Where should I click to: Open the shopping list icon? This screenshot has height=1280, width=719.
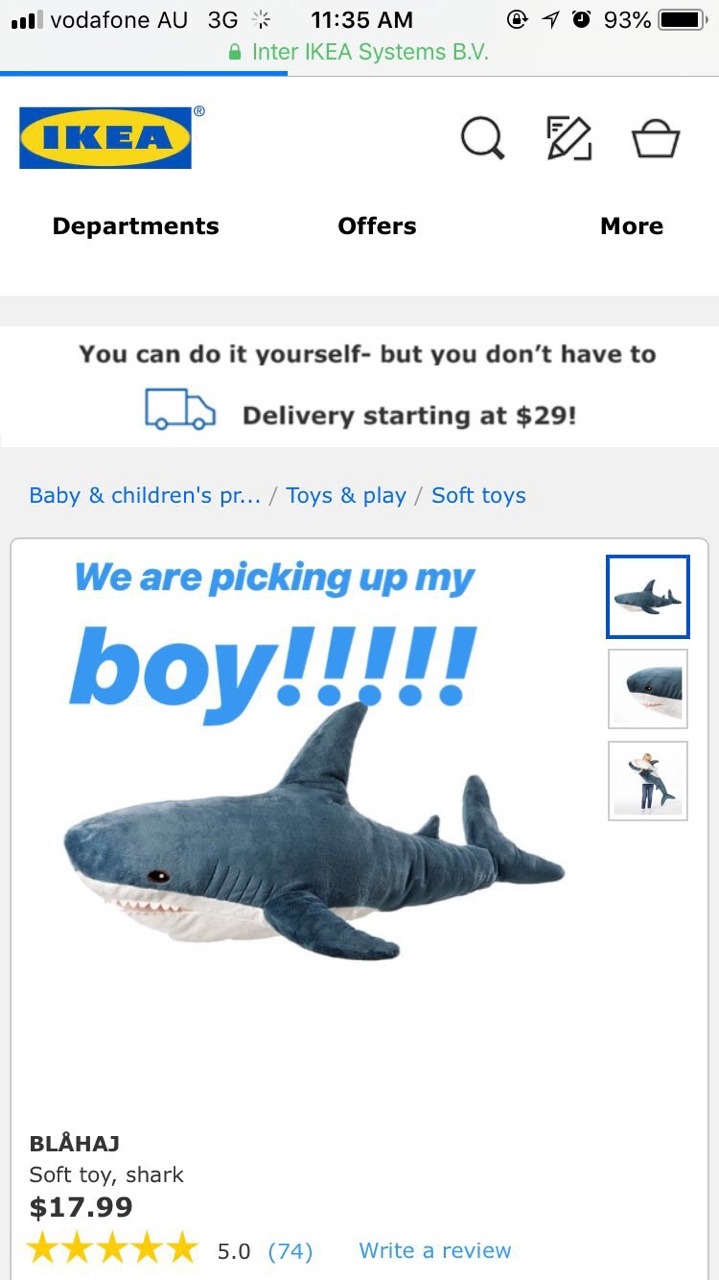pyautogui.click(x=569, y=138)
